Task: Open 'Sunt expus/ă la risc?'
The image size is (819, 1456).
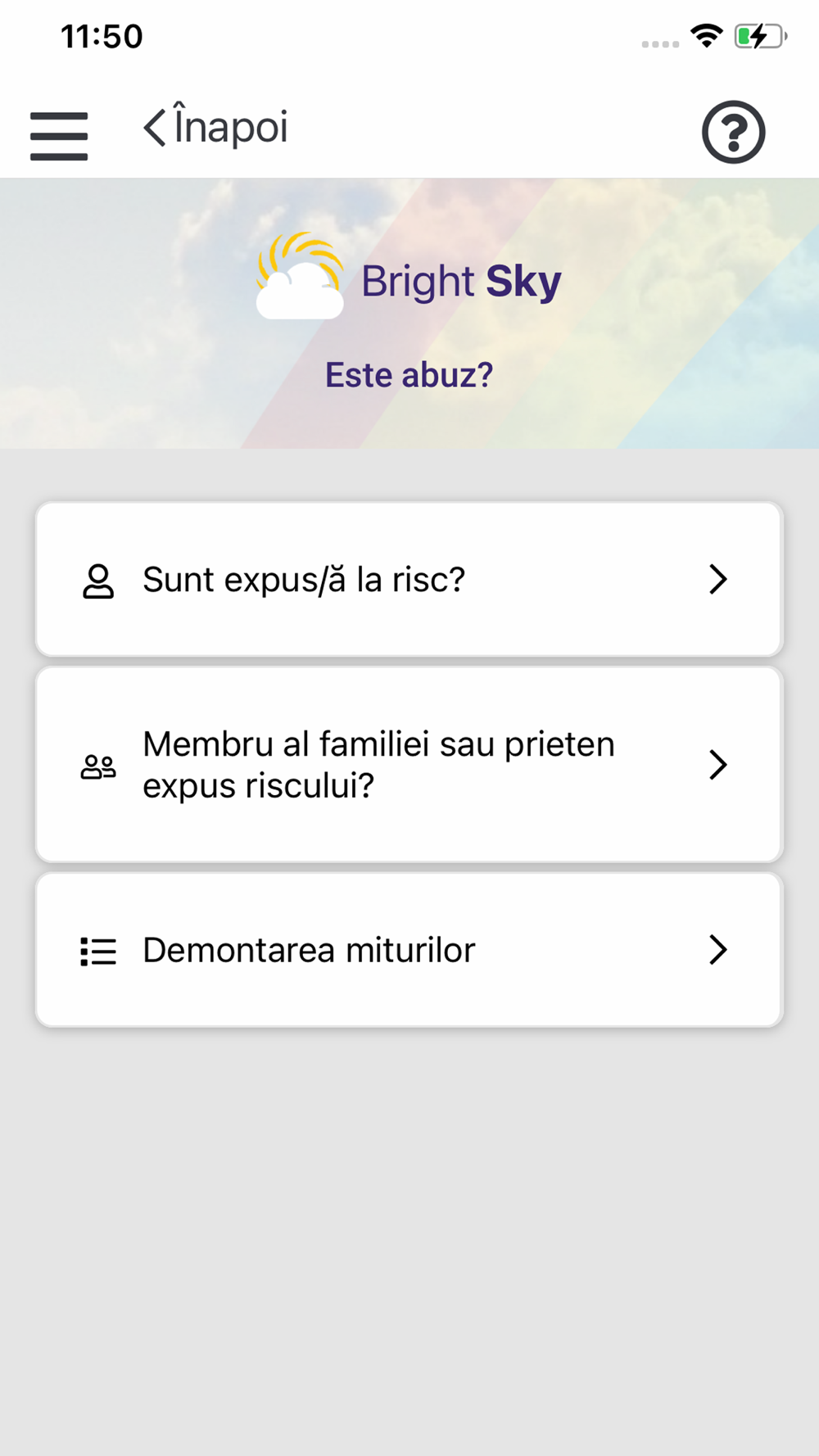Action: [x=409, y=579]
